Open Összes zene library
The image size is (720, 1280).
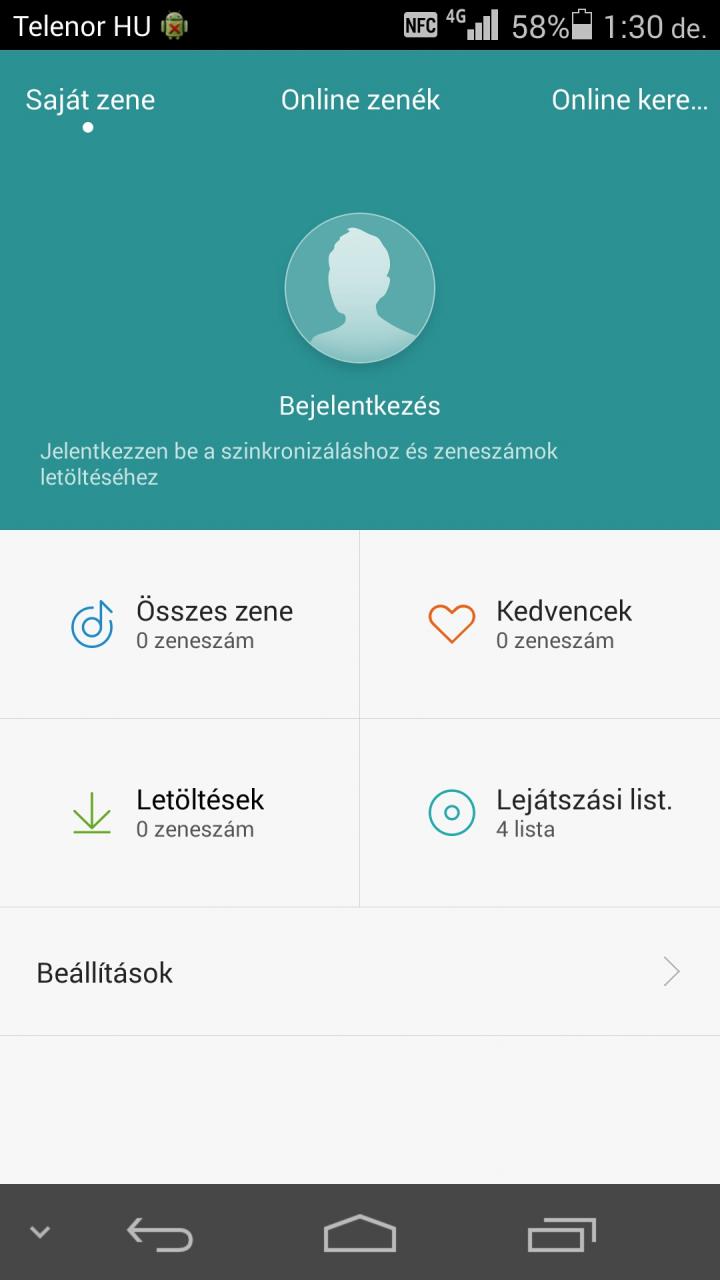[x=180, y=624]
